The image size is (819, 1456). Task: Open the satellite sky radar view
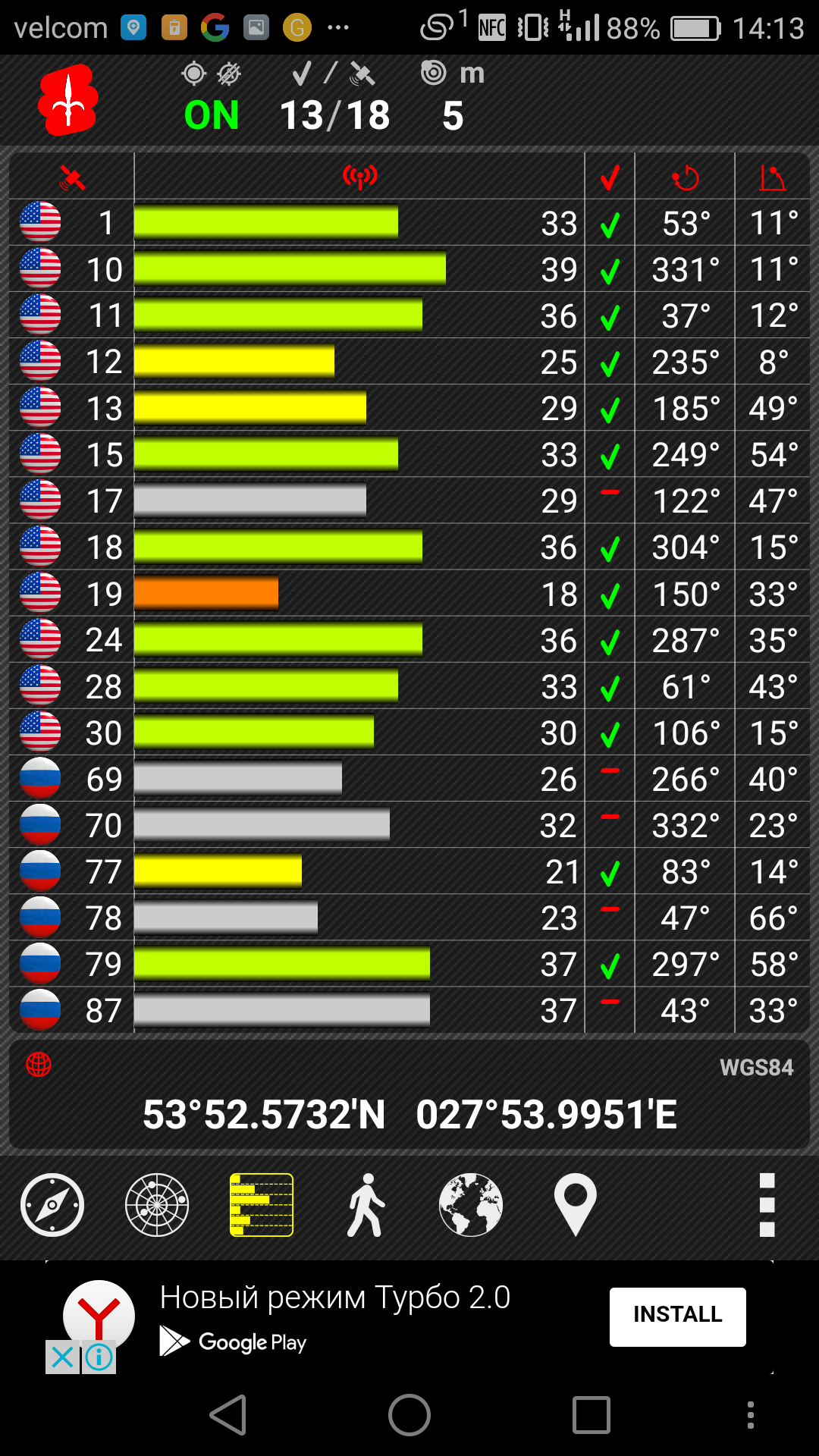point(157,1204)
